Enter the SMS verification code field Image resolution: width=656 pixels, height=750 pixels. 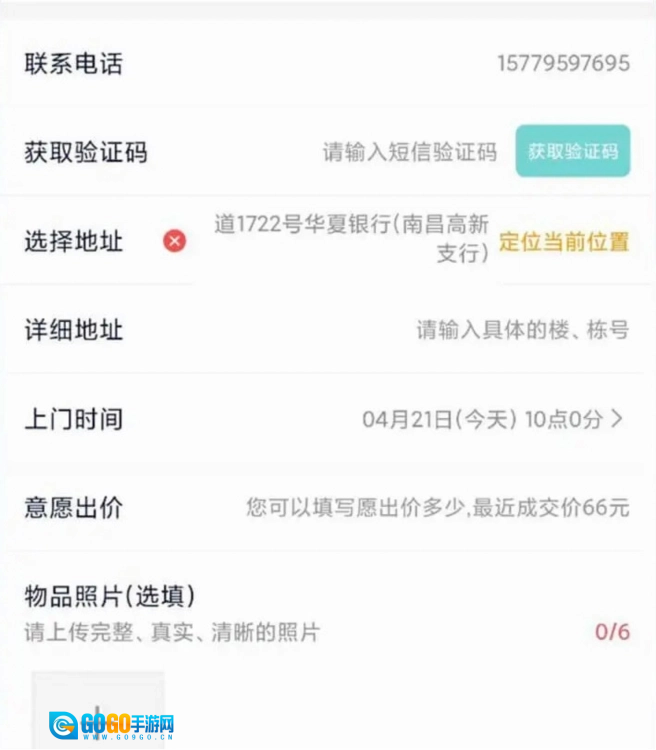point(409,153)
